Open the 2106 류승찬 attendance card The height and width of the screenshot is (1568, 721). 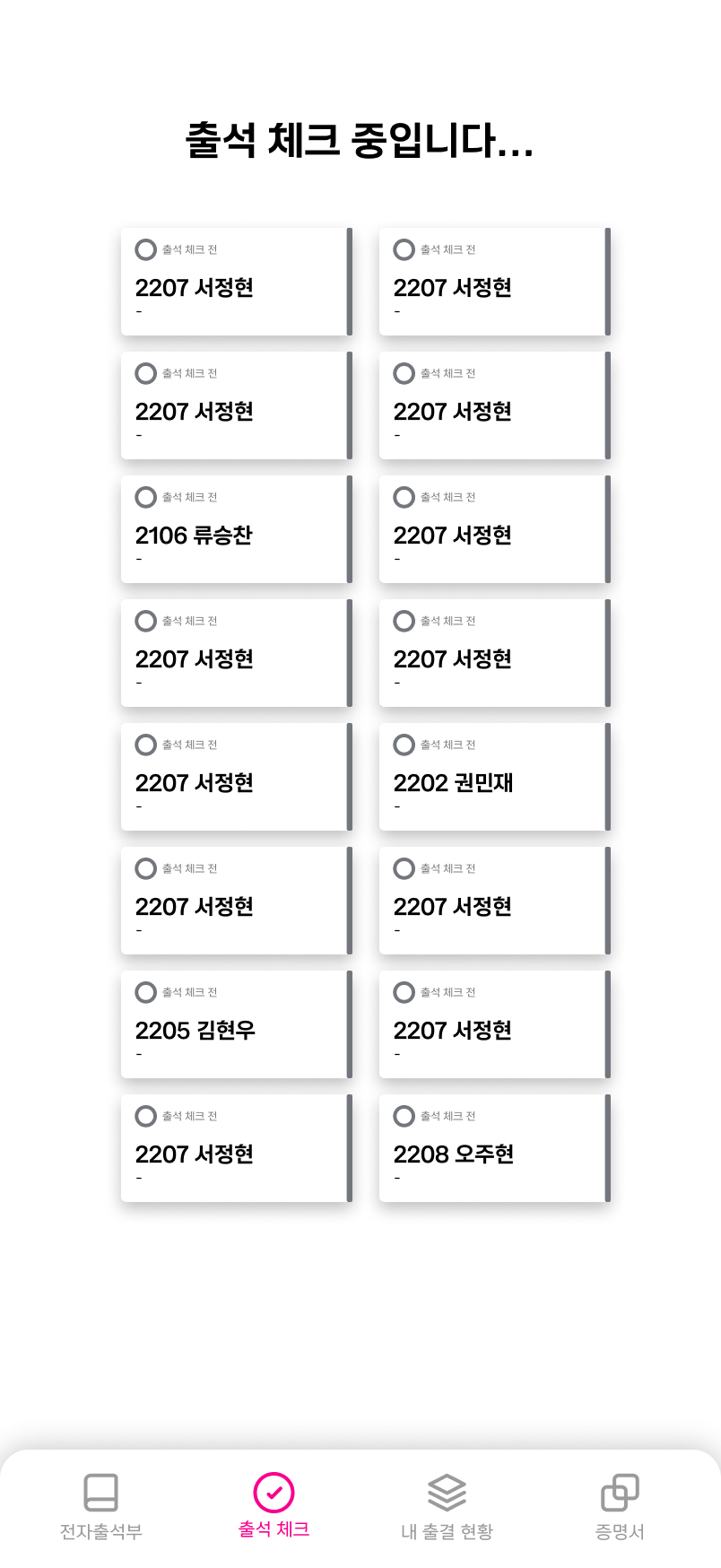[235, 529]
